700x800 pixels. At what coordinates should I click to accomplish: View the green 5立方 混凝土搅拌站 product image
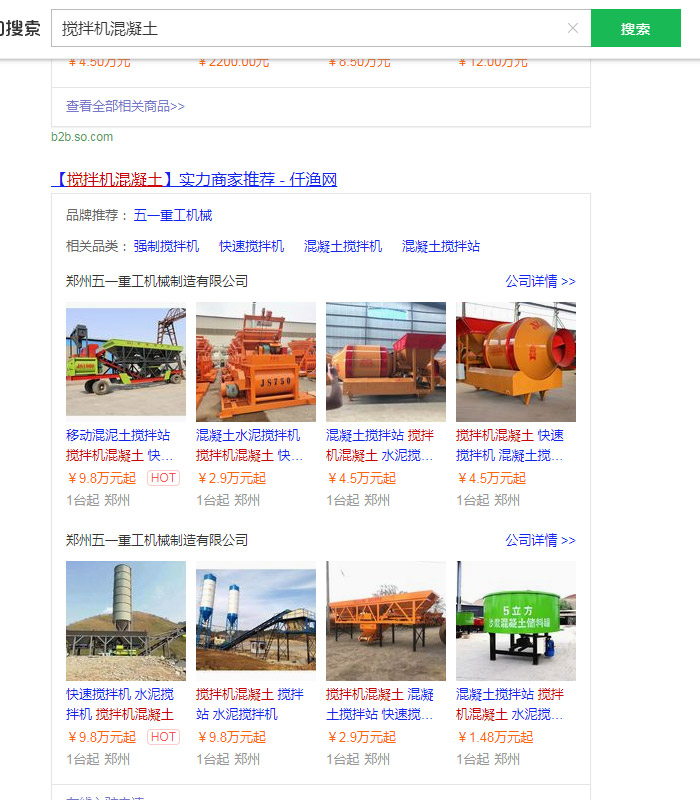point(516,620)
